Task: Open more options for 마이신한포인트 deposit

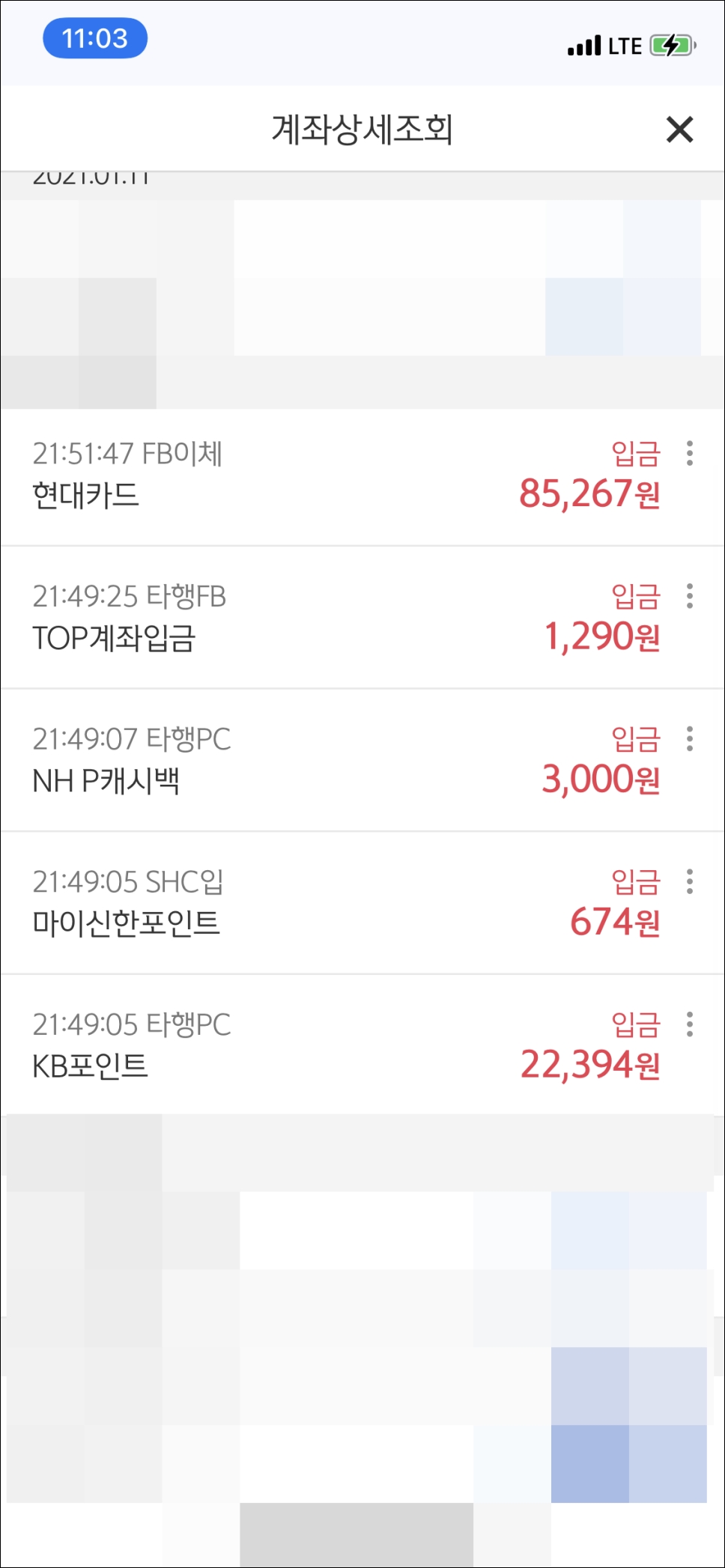Action: (x=690, y=881)
